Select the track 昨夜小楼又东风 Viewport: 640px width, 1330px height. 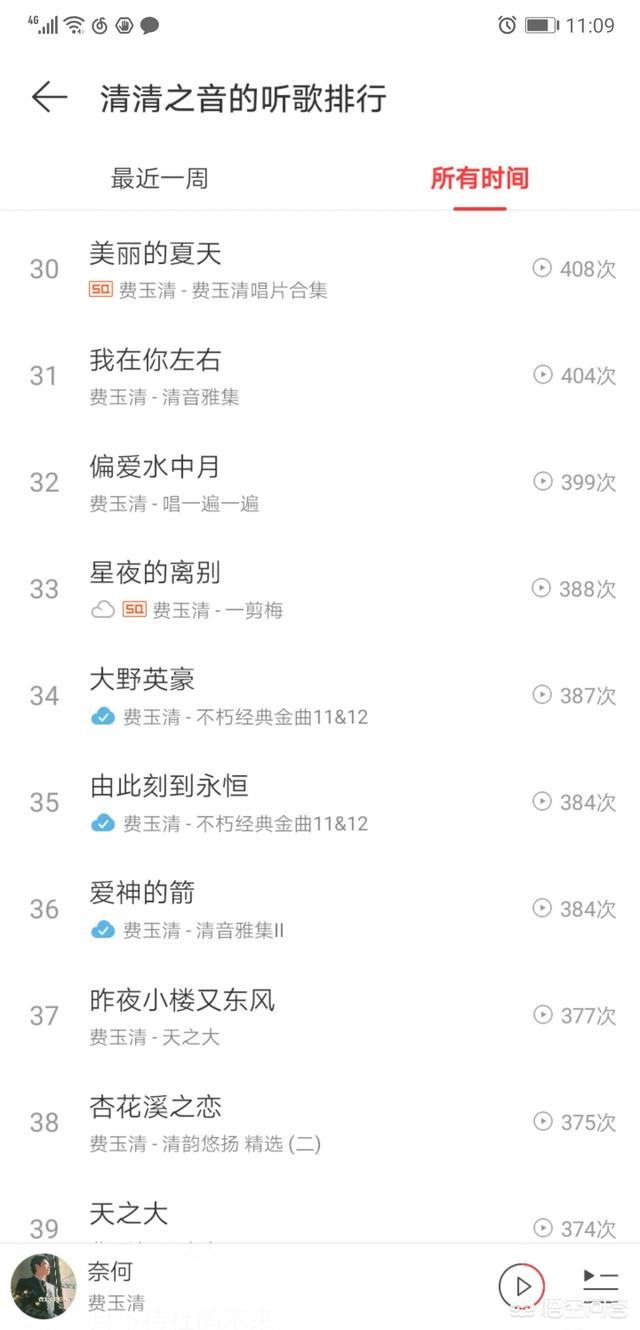pyautogui.click(x=320, y=1016)
